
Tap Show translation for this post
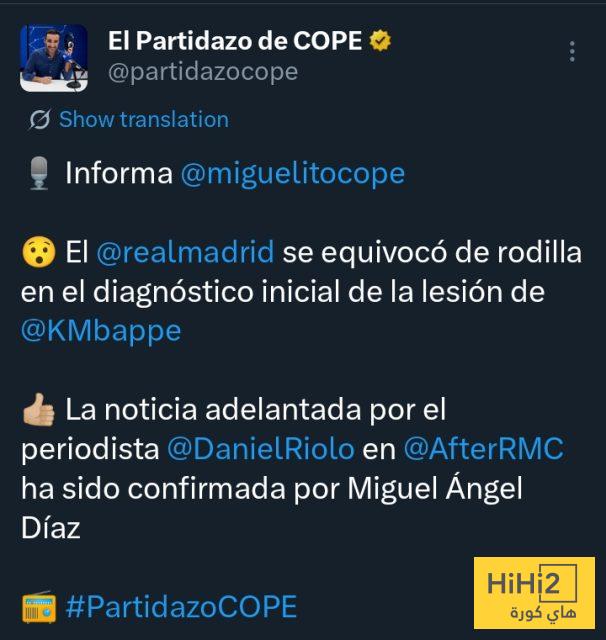coord(143,120)
